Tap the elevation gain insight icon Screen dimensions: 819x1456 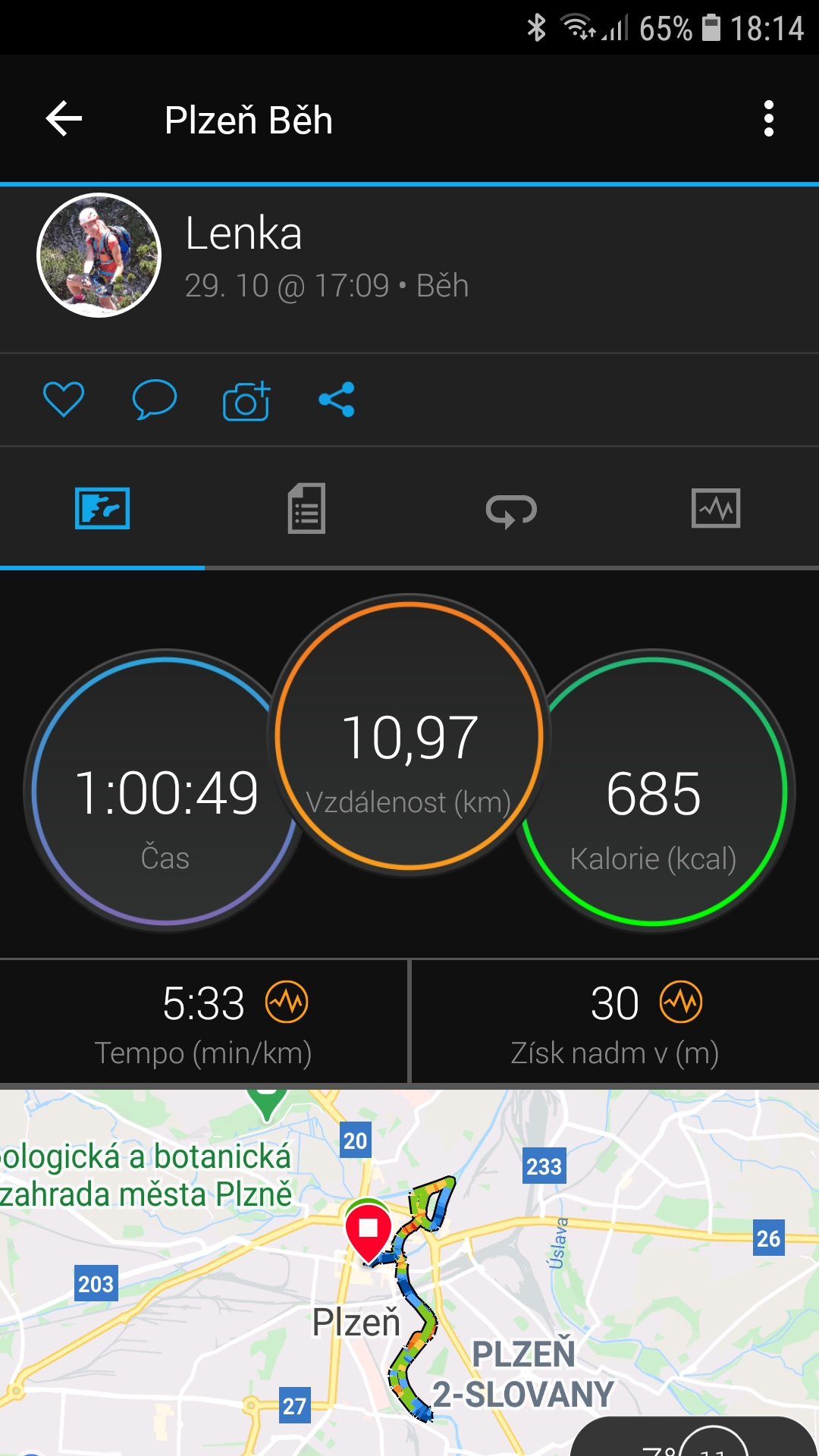[x=681, y=1002]
